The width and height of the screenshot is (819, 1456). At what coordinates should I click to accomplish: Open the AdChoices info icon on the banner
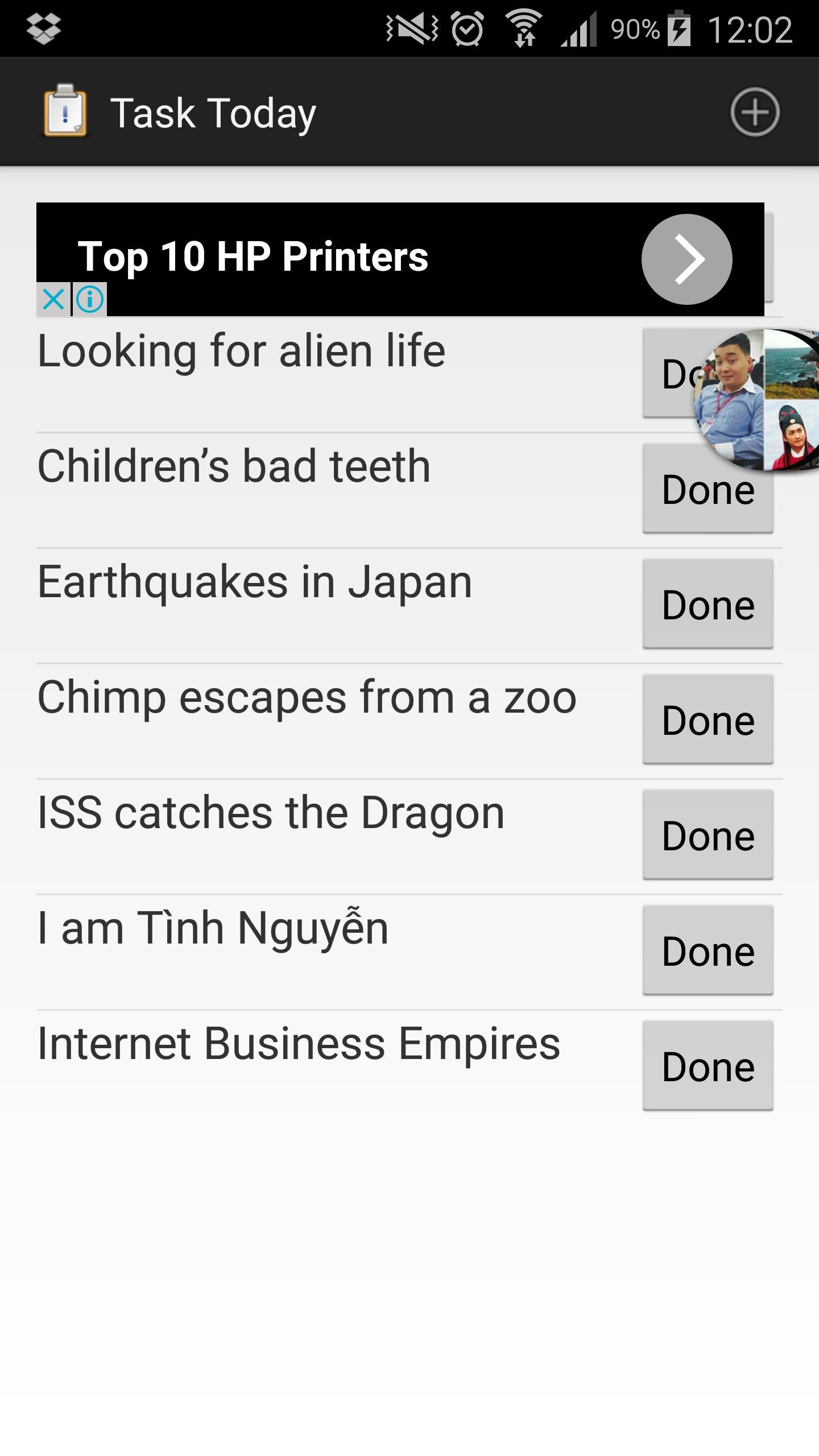tap(89, 300)
